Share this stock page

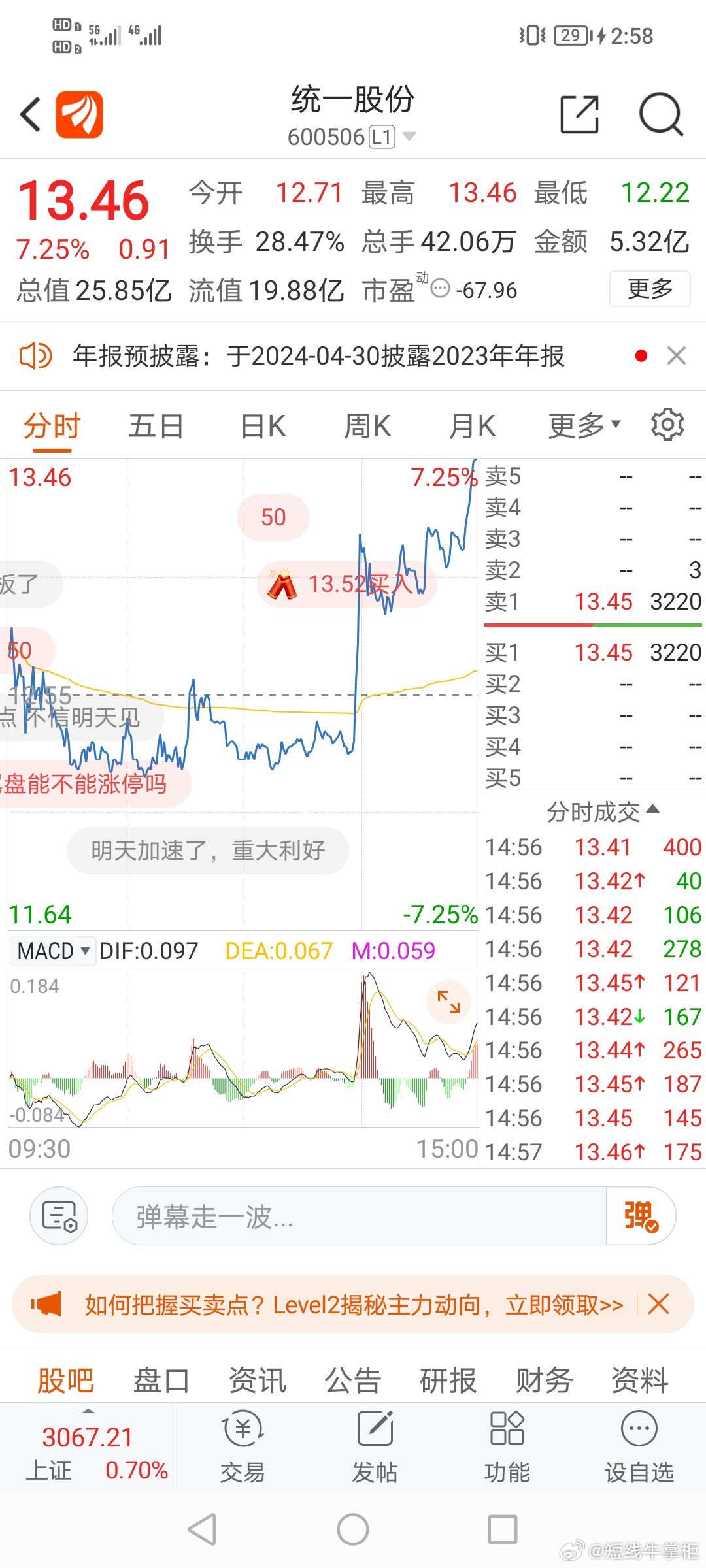click(x=580, y=114)
